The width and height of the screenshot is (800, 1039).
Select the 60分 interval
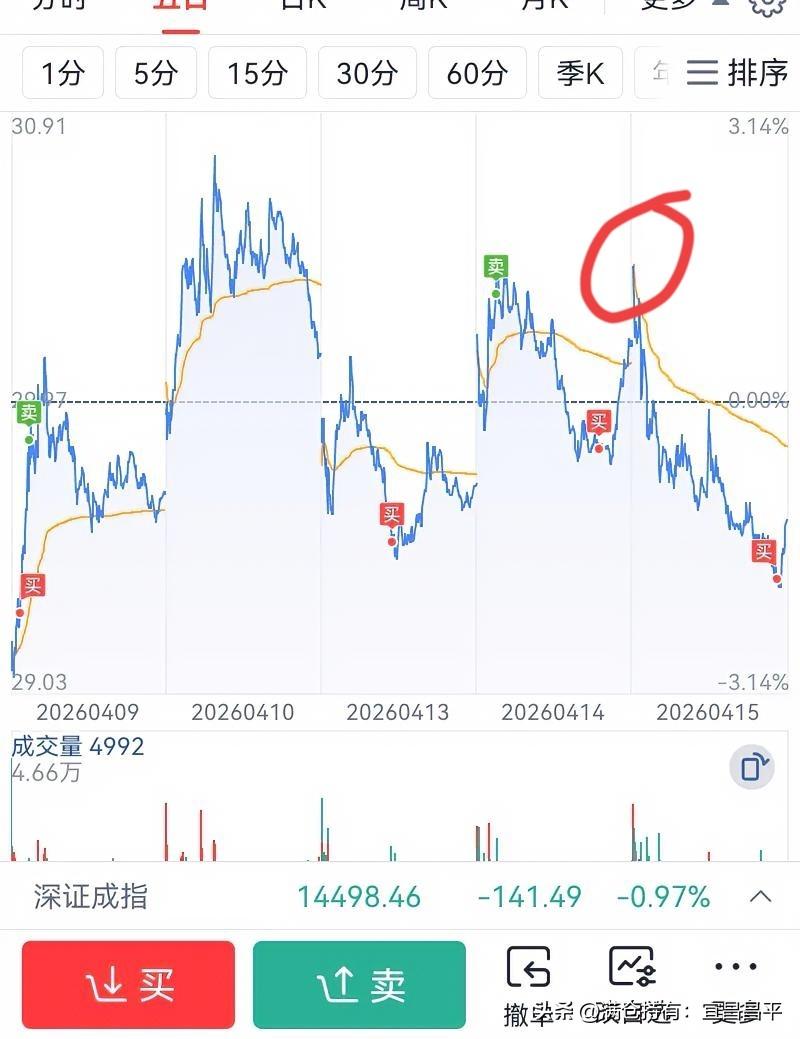pos(477,73)
